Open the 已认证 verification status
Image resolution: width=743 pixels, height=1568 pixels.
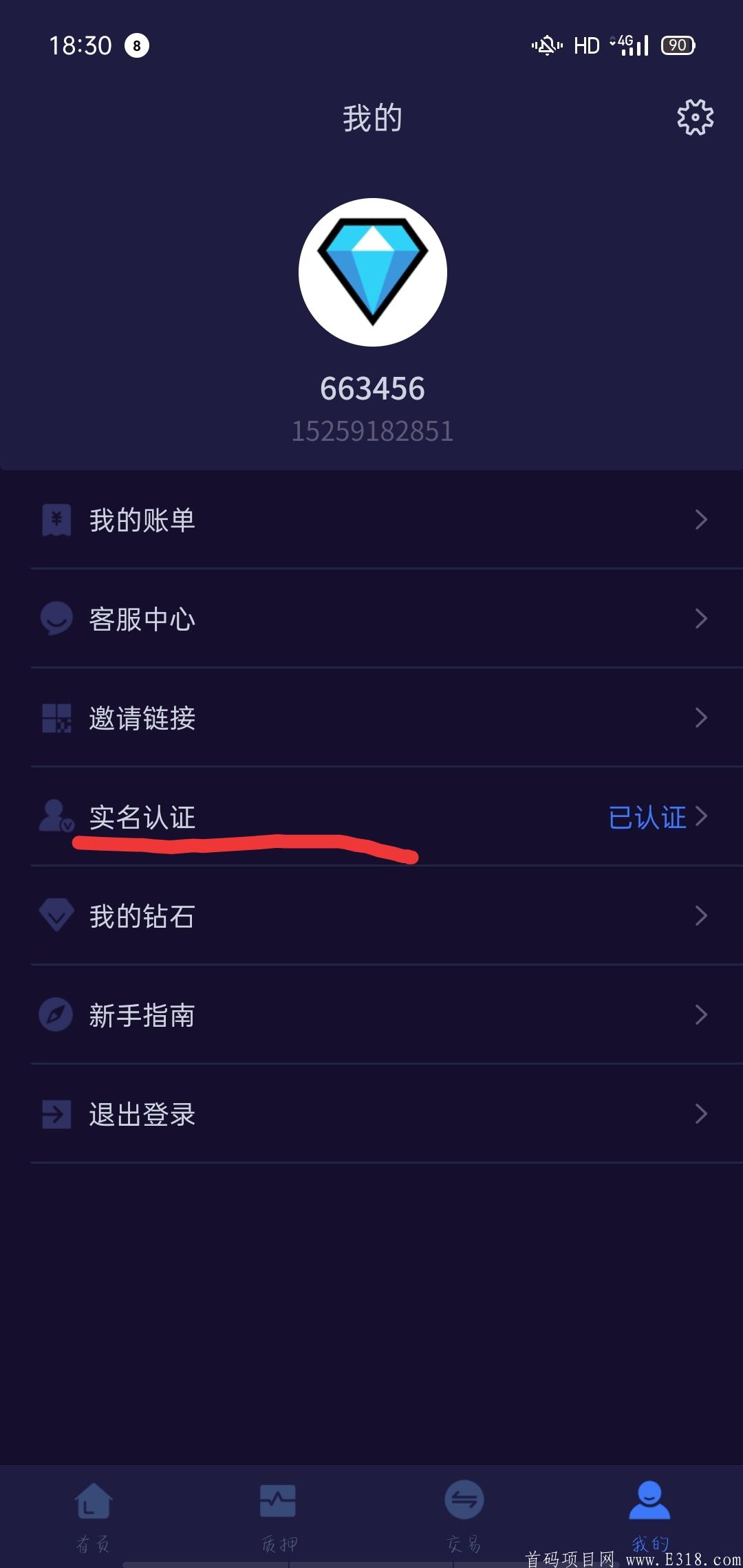pyautogui.click(x=647, y=818)
